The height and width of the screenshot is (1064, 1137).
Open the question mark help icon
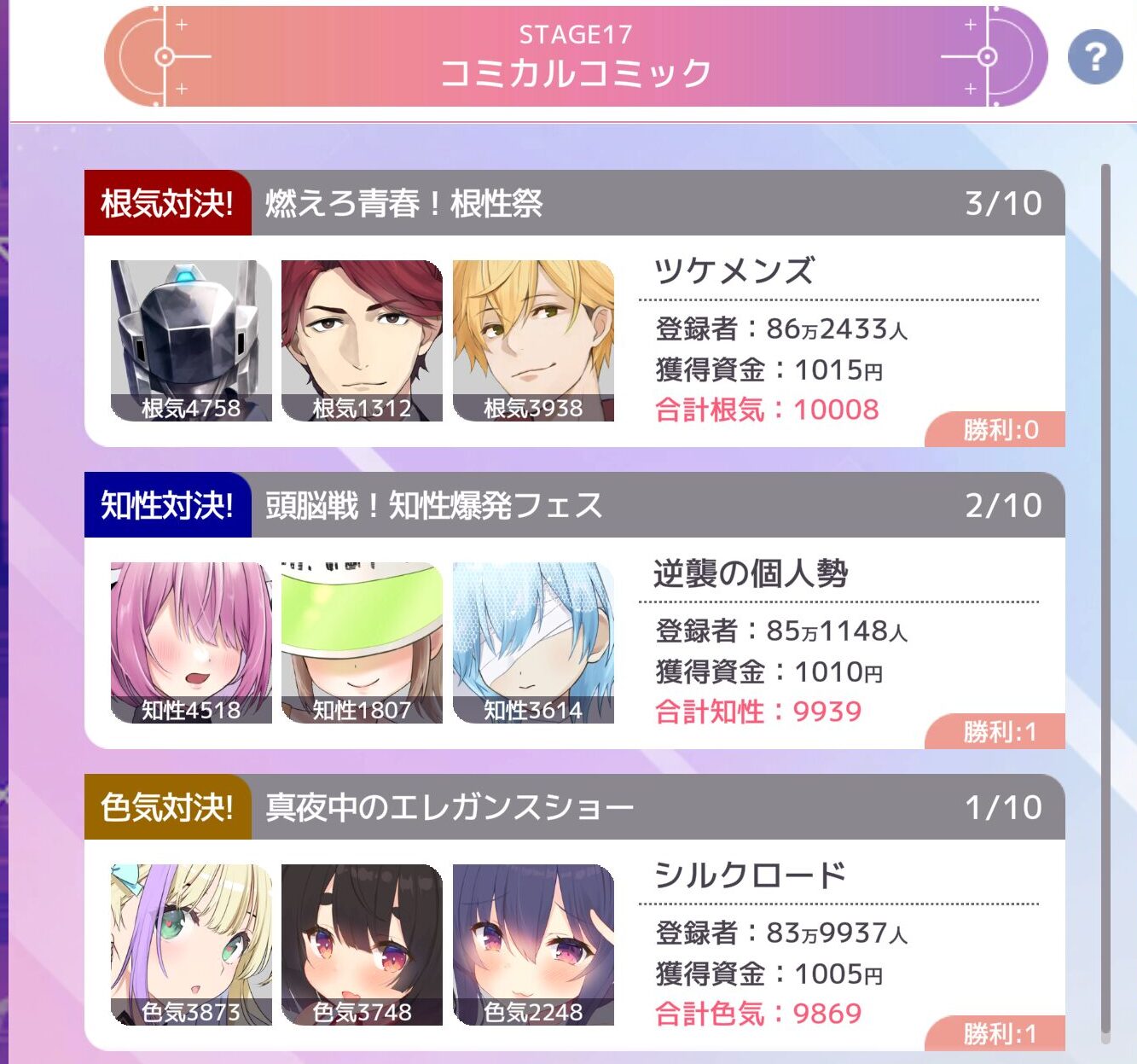(x=1095, y=57)
